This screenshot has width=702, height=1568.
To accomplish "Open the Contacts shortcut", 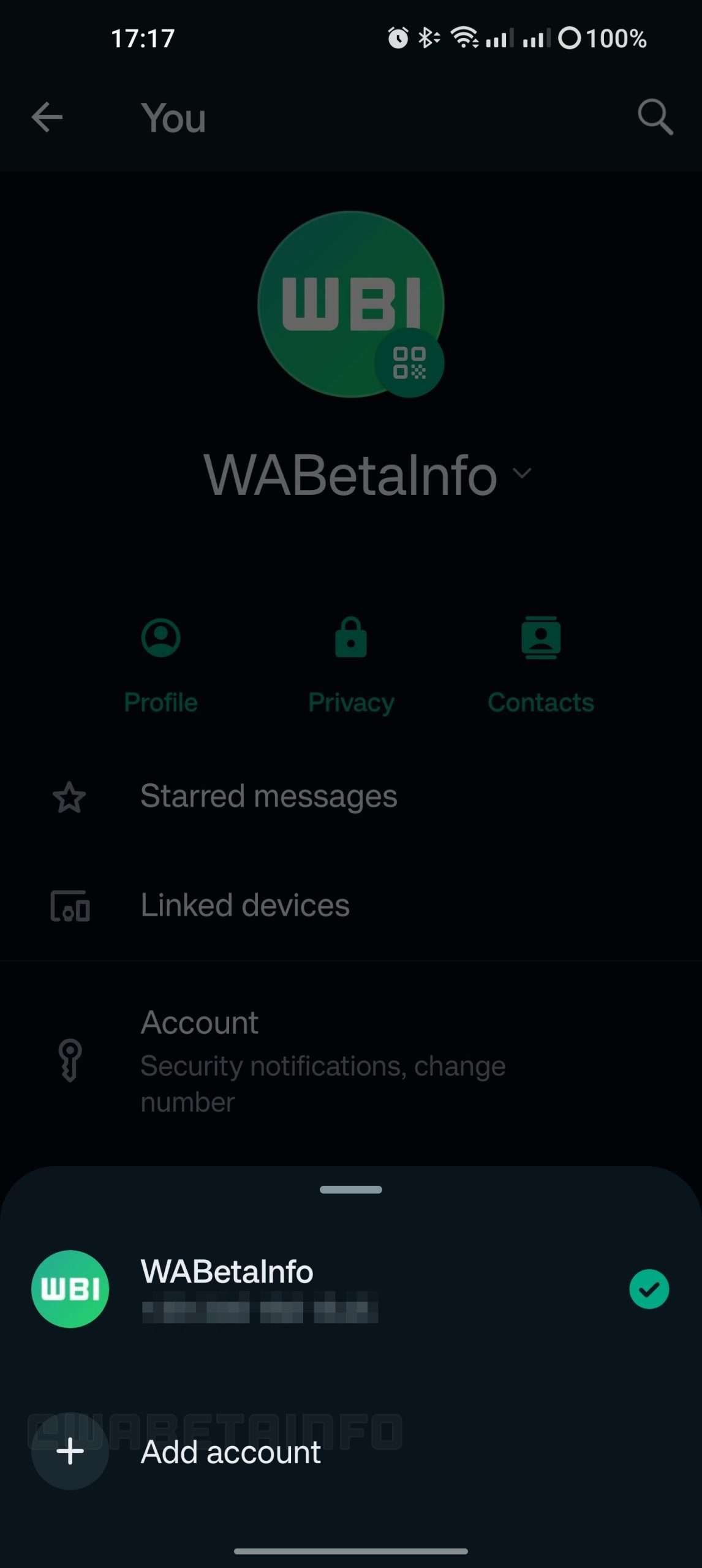I will click(x=541, y=665).
